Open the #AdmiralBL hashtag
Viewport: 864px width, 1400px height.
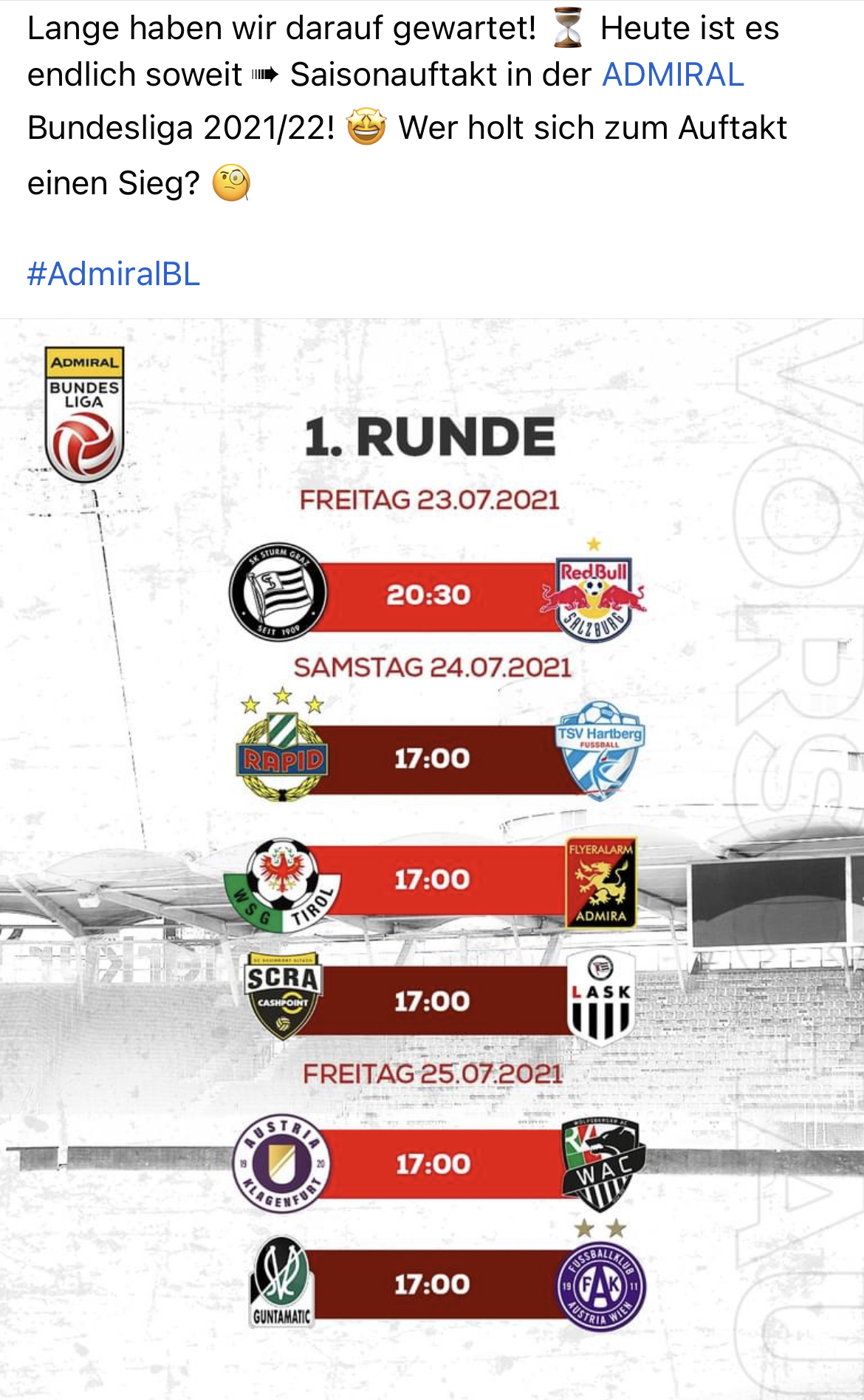click(114, 274)
